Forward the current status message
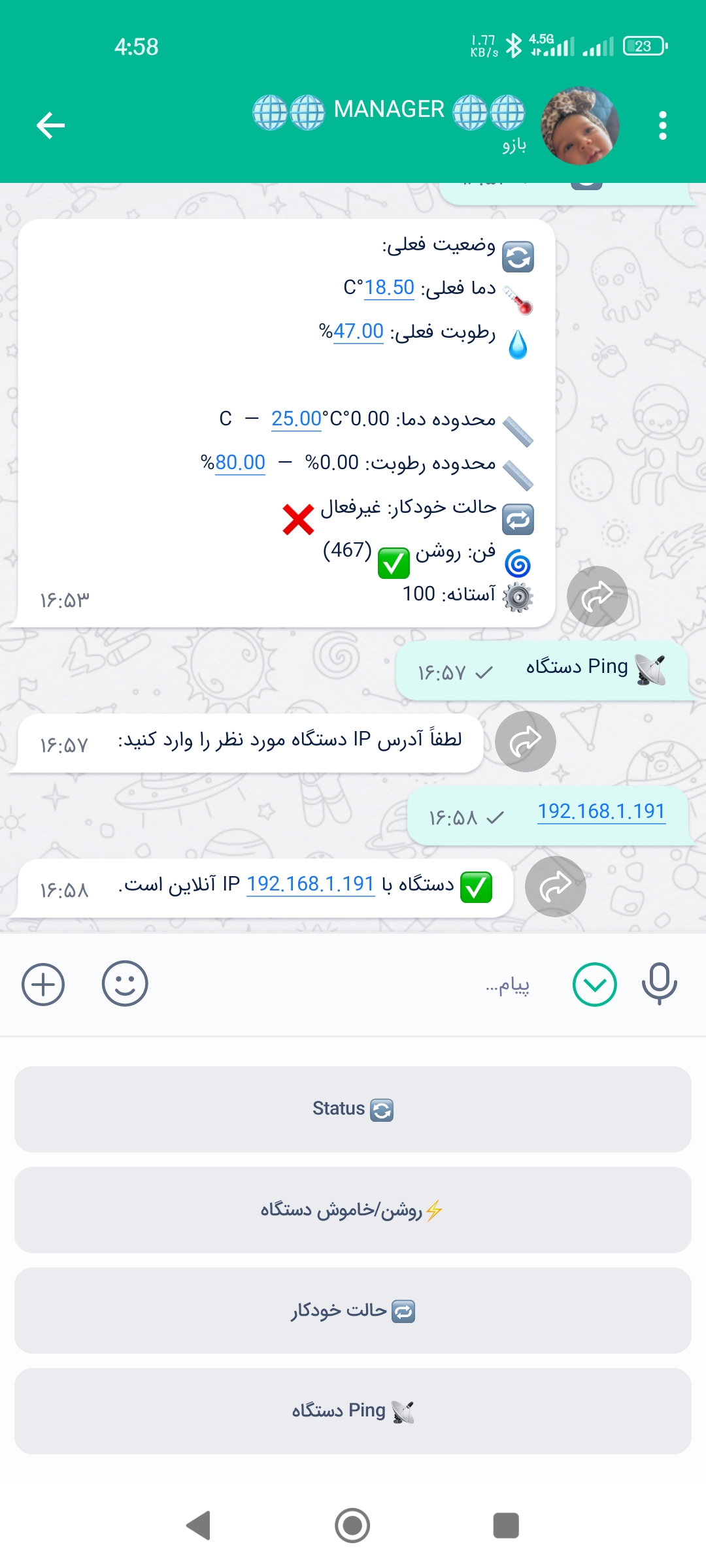 pyautogui.click(x=597, y=596)
